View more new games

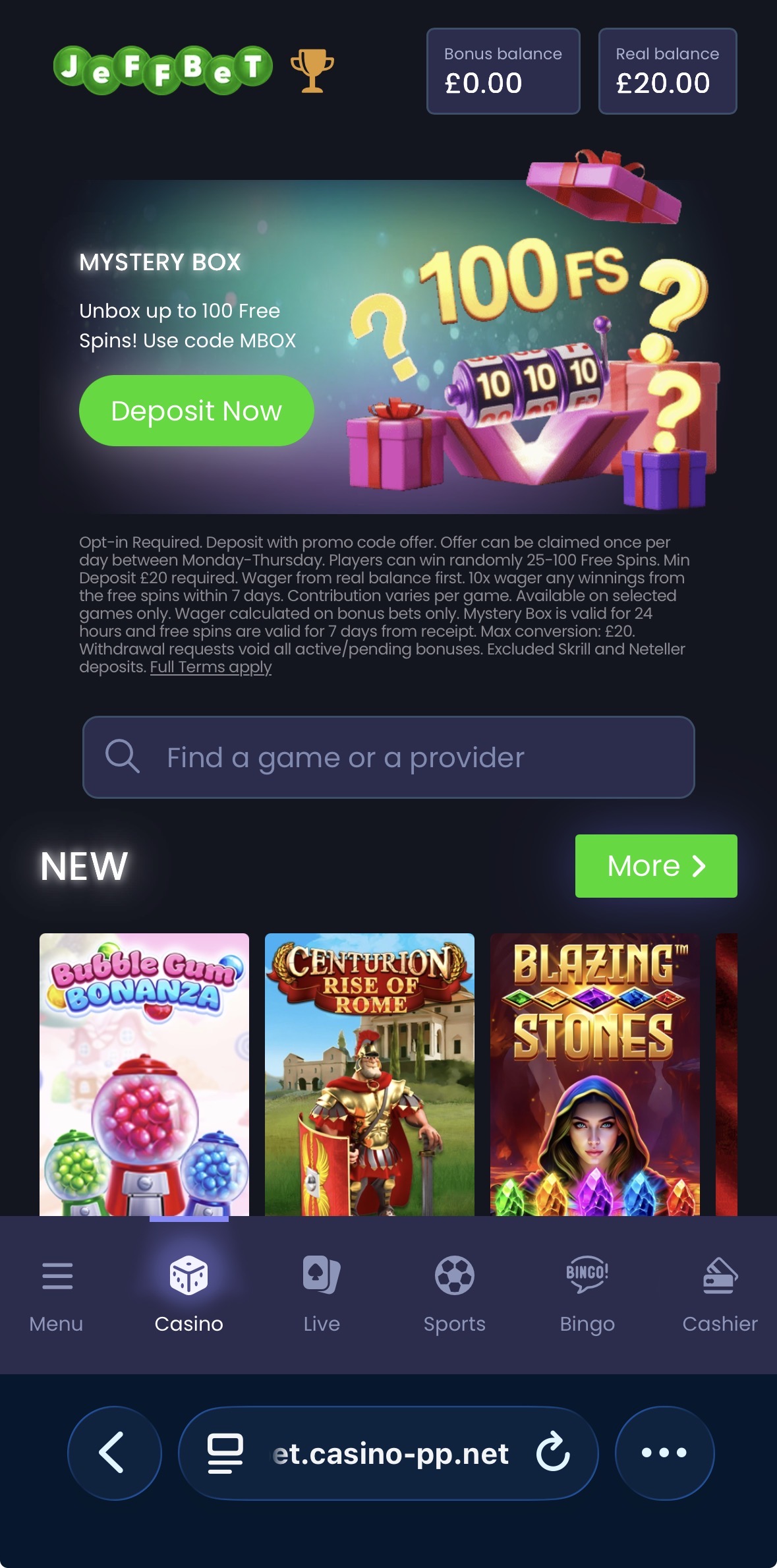click(x=656, y=866)
